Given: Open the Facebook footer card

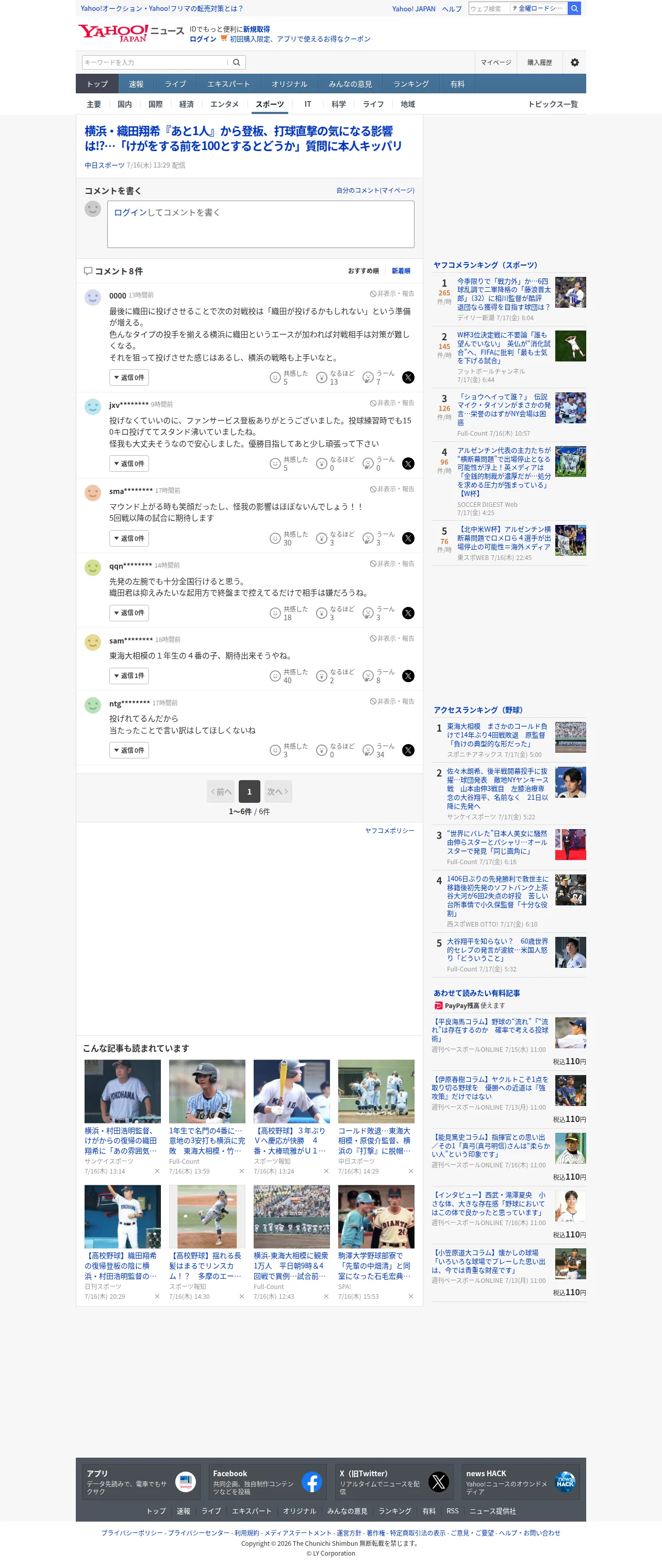Looking at the screenshot, I should click(x=267, y=1481).
